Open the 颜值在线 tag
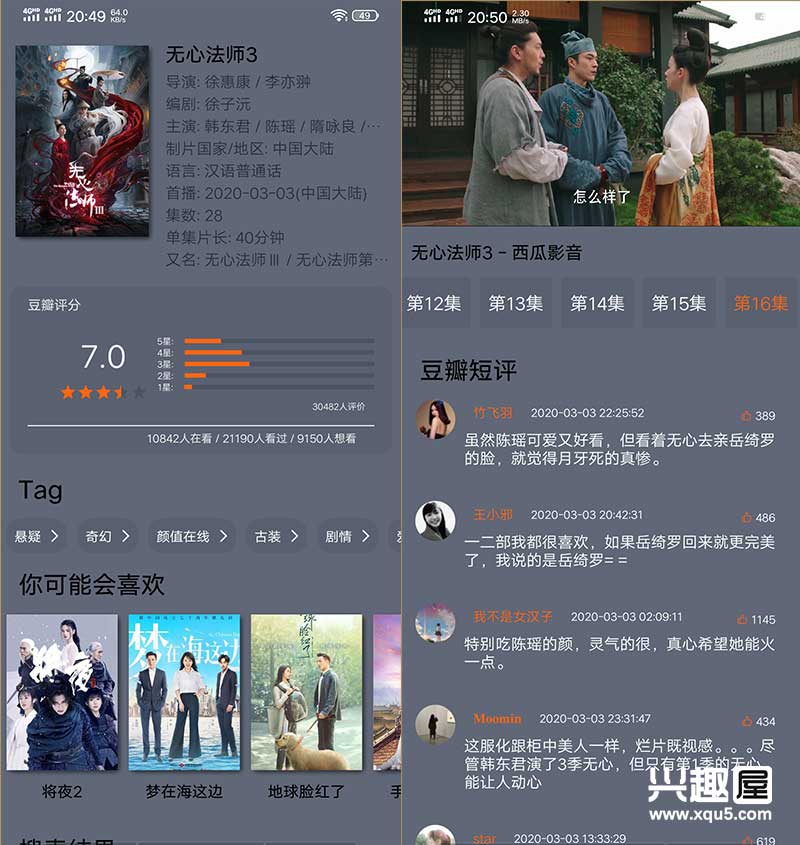The height and width of the screenshot is (845, 800). (192, 536)
